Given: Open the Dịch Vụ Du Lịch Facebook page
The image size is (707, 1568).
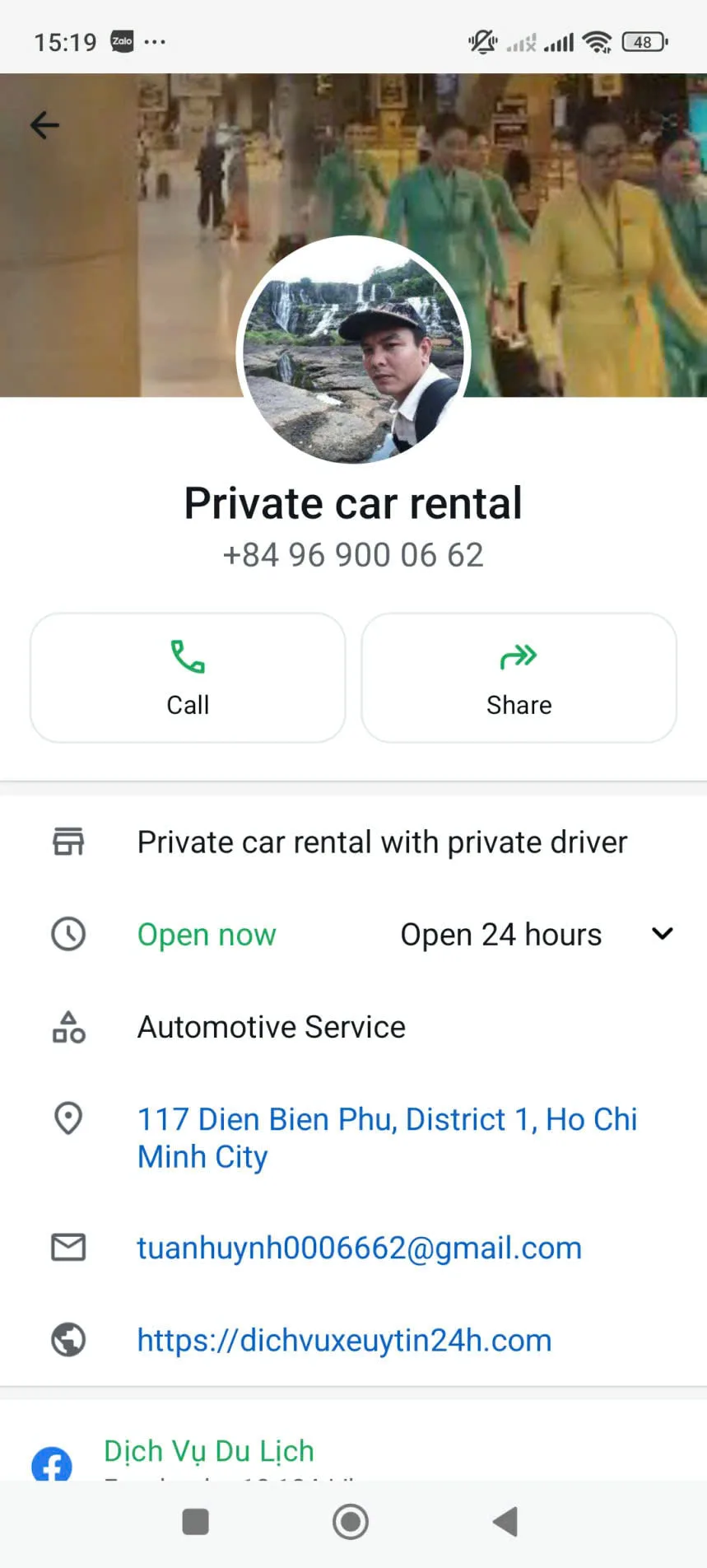Looking at the screenshot, I should (x=209, y=1450).
